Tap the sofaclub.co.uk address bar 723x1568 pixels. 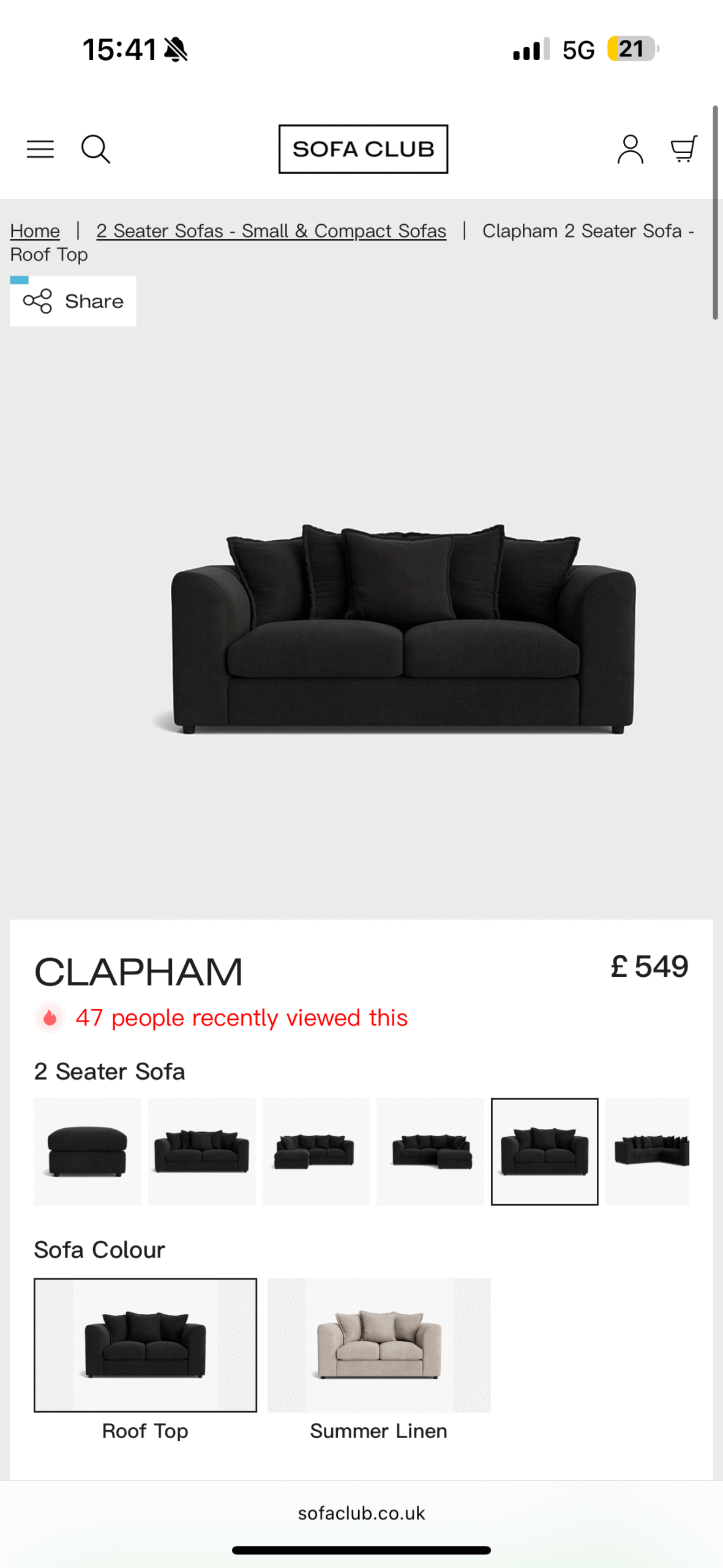[x=361, y=1513]
